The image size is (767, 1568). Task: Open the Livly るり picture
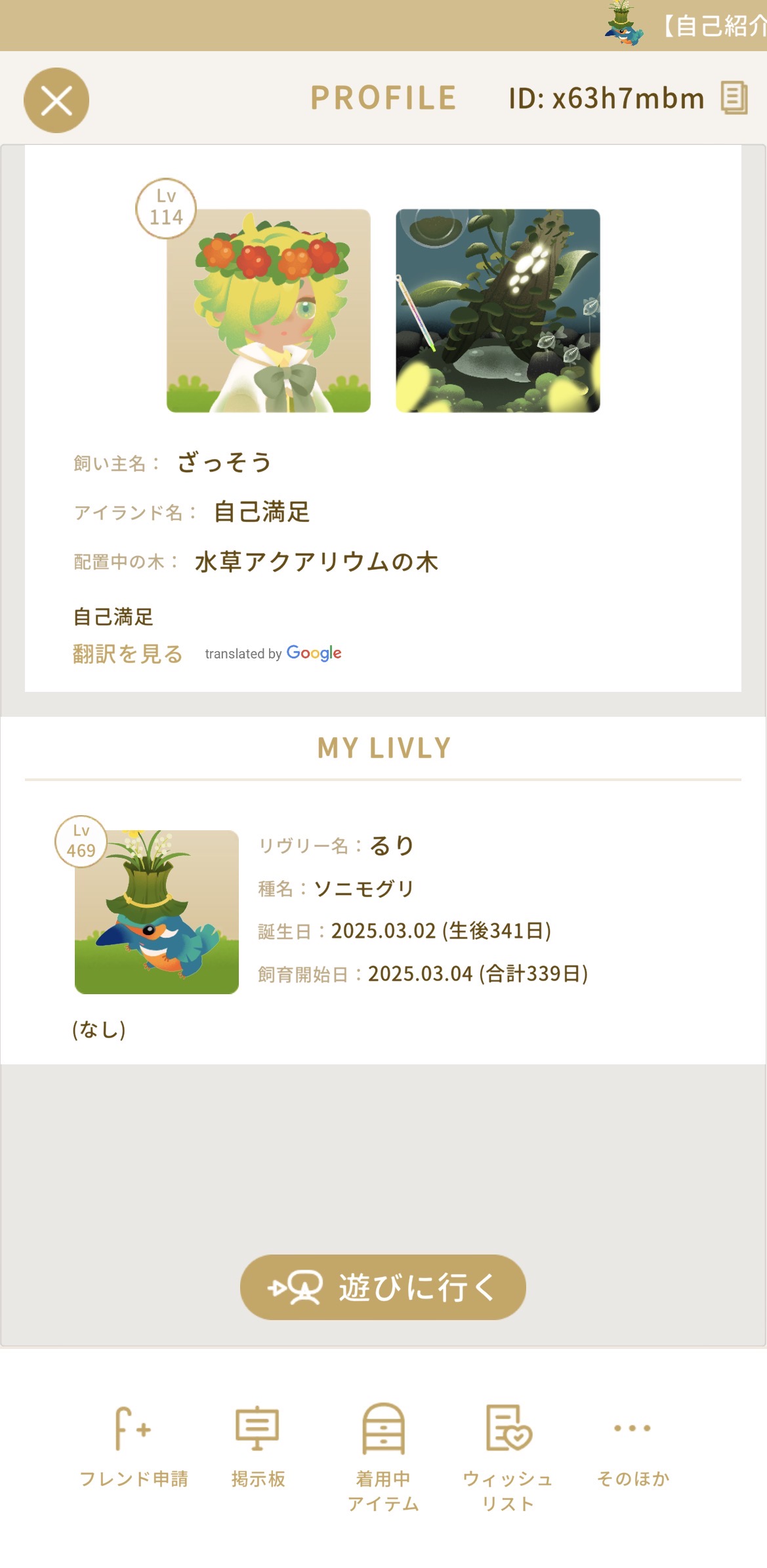[157, 912]
